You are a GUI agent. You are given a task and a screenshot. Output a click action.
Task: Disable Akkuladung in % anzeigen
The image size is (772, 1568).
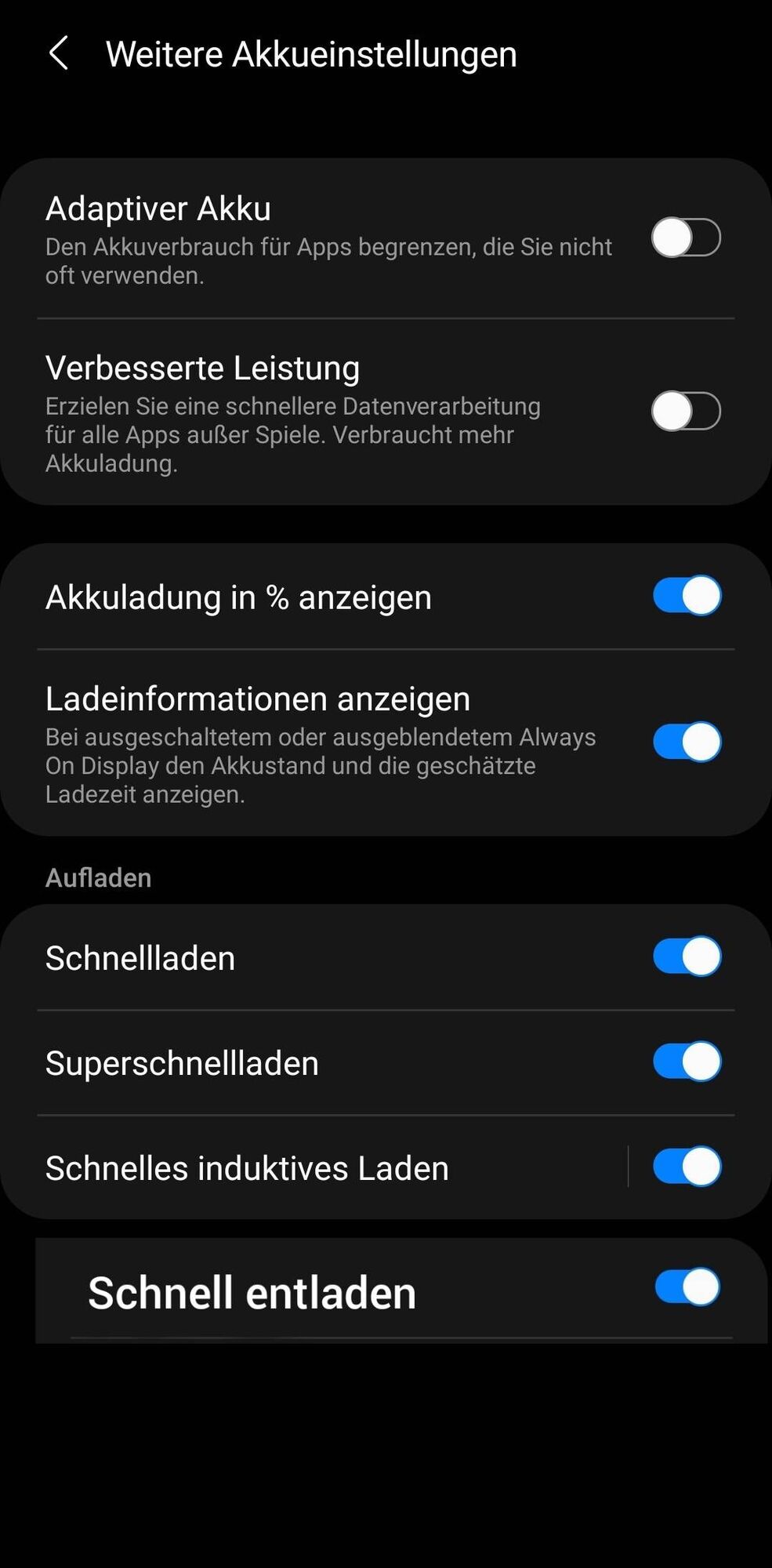pyautogui.click(x=687, y=596)
